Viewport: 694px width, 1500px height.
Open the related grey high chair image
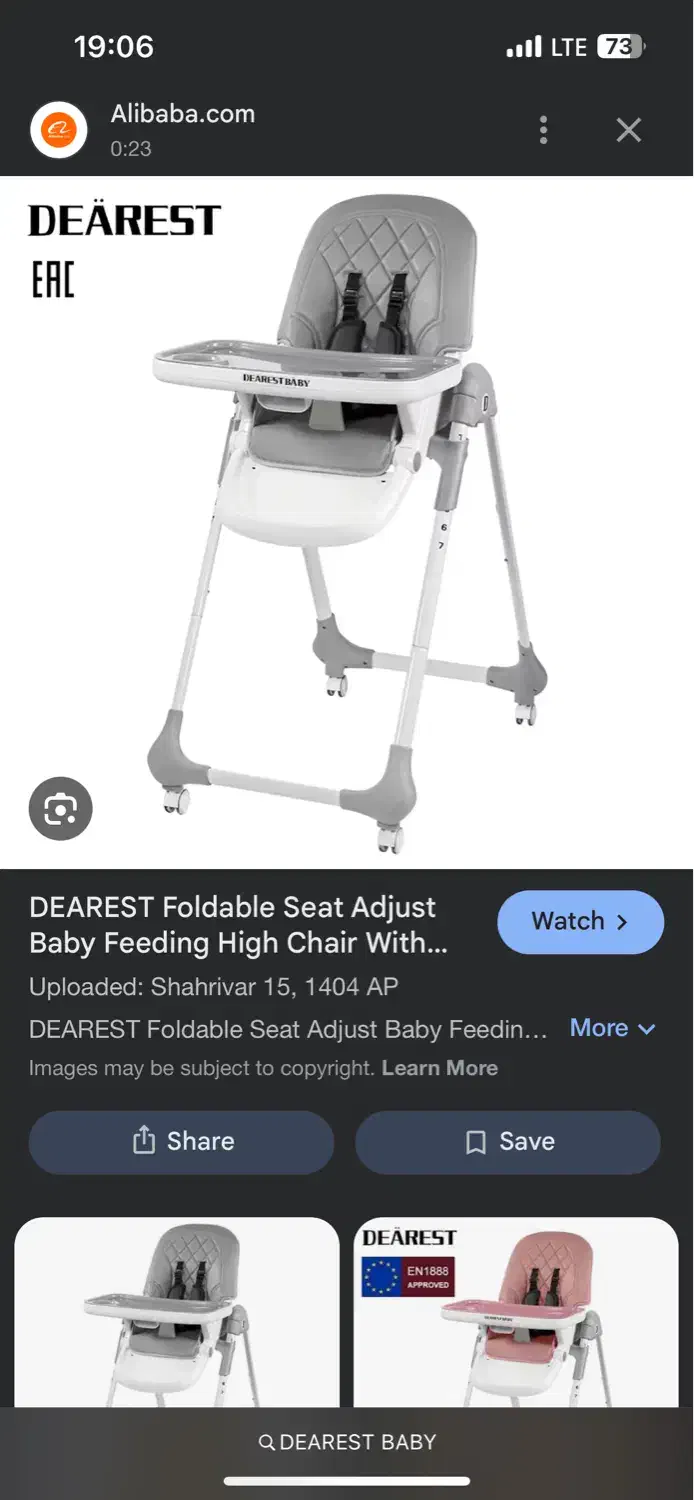coord(177,1310)
